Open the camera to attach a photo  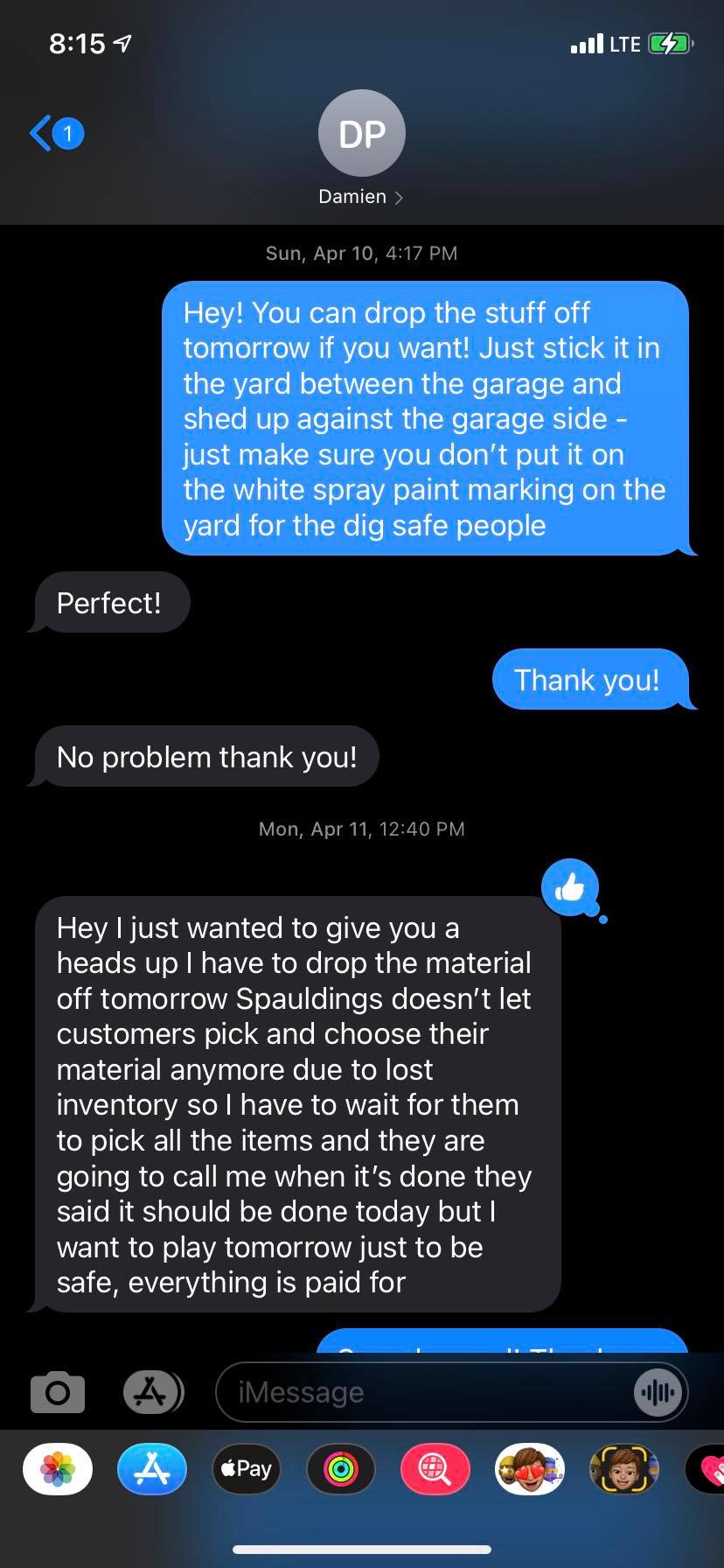[58, 1391]
